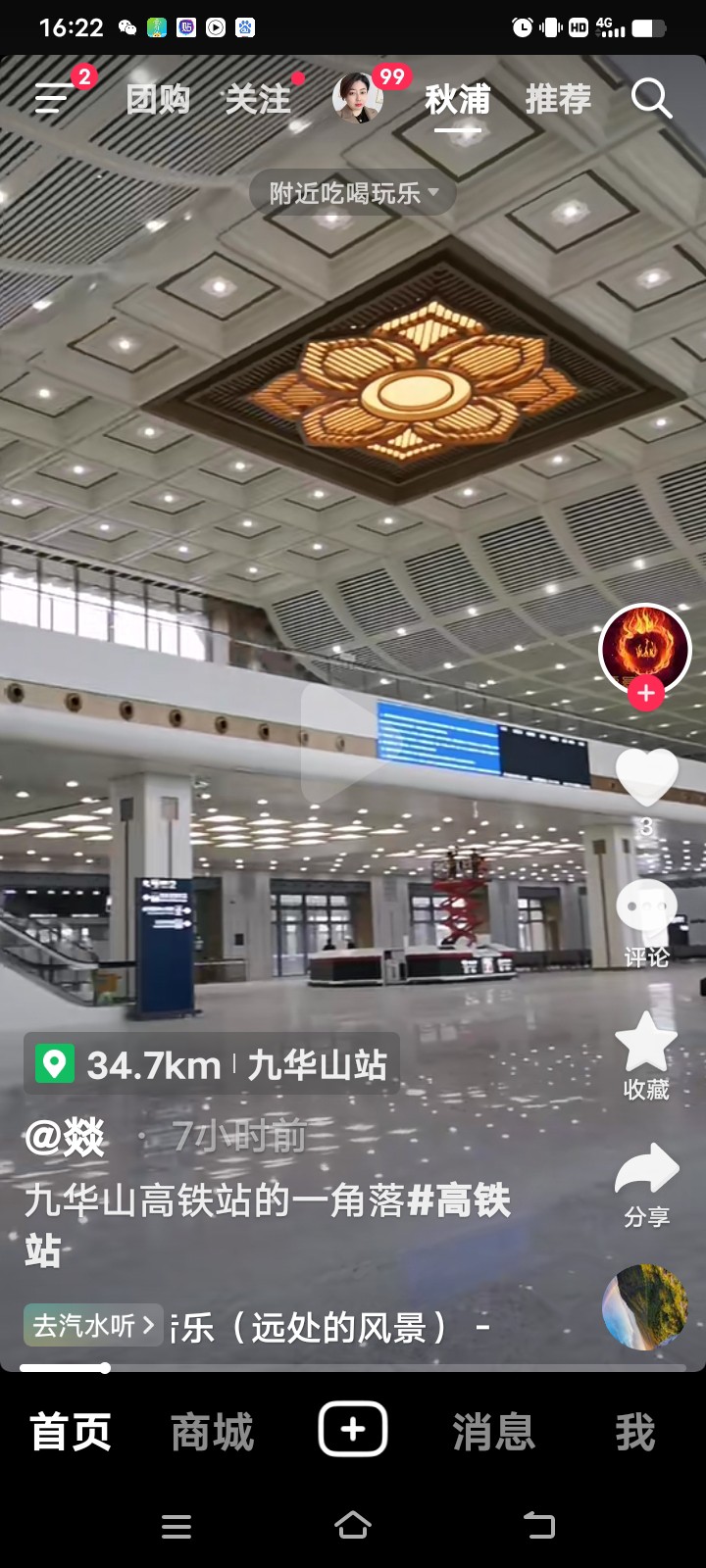Go to the 商城 tab
The image size is (706, 1568).
point(212,1432)
